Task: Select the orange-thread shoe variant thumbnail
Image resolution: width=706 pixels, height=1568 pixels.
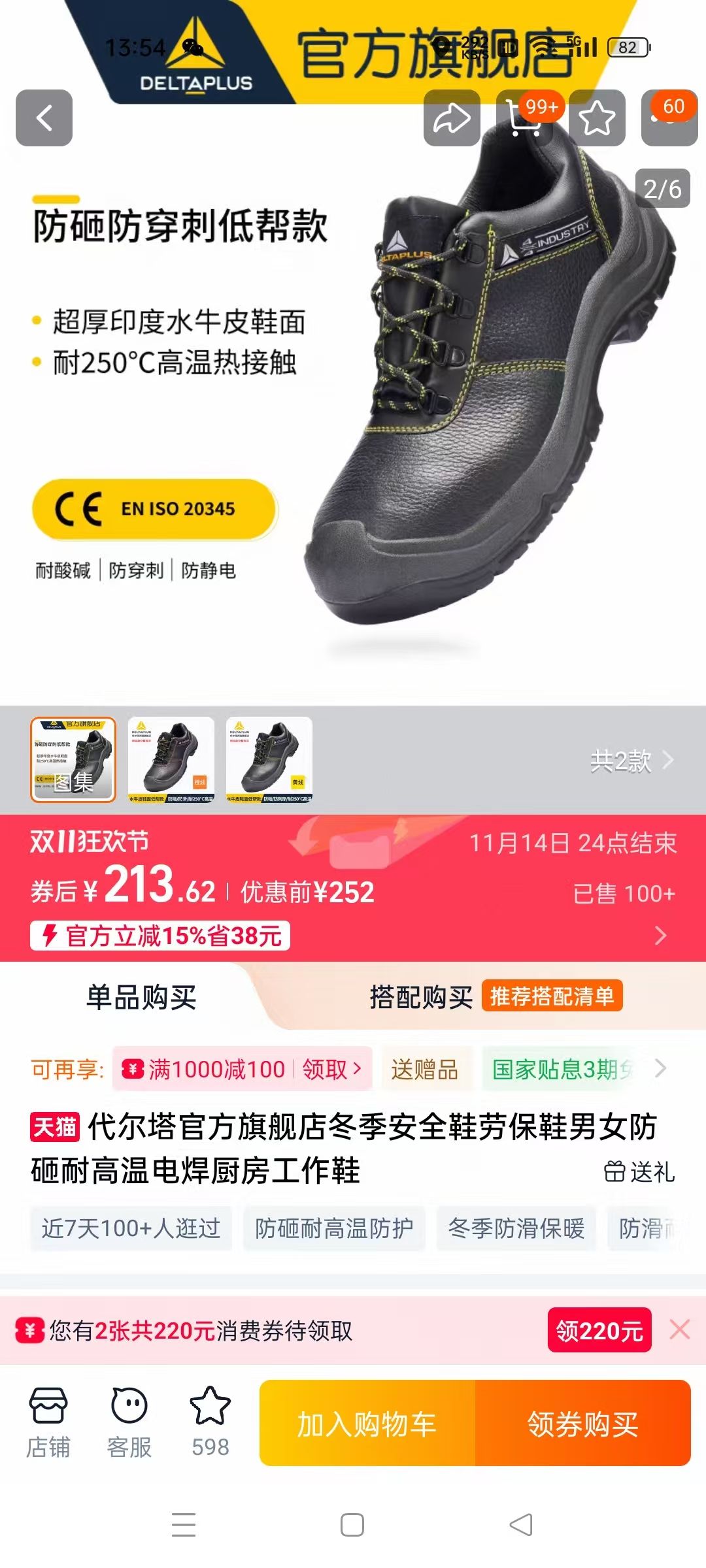Action: click(x=171, y=759)
